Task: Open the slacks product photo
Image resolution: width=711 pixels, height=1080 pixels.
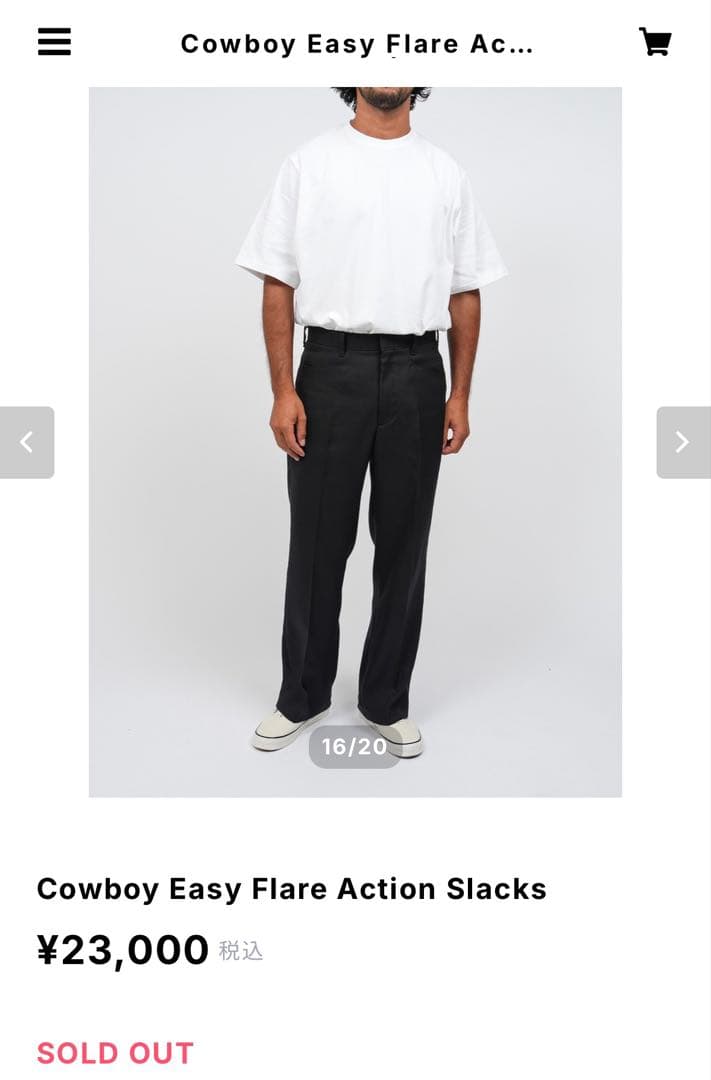Action: point(355,440)
